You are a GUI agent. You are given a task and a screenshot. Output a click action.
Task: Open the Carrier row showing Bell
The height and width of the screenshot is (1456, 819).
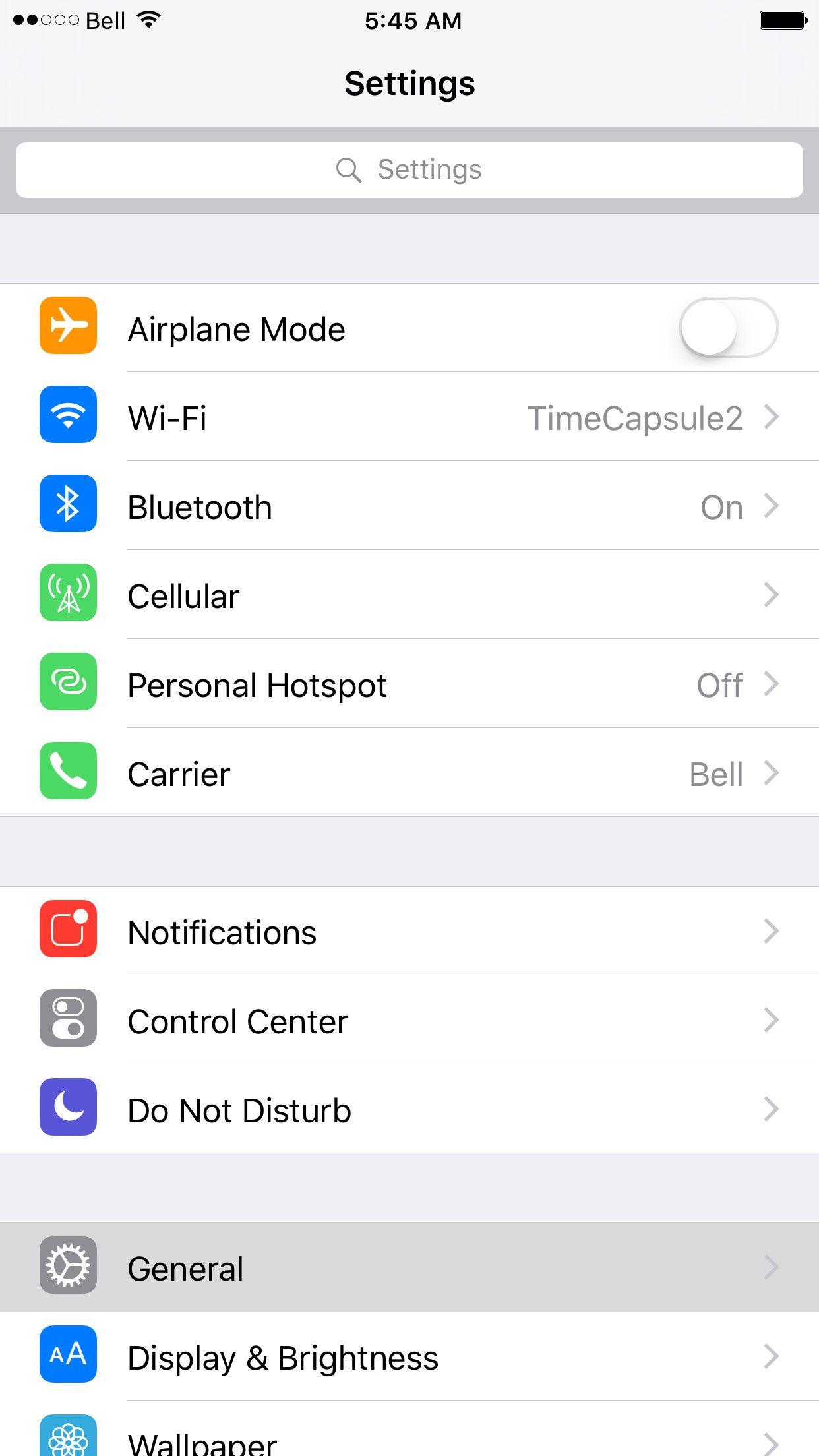coord(409,773)
